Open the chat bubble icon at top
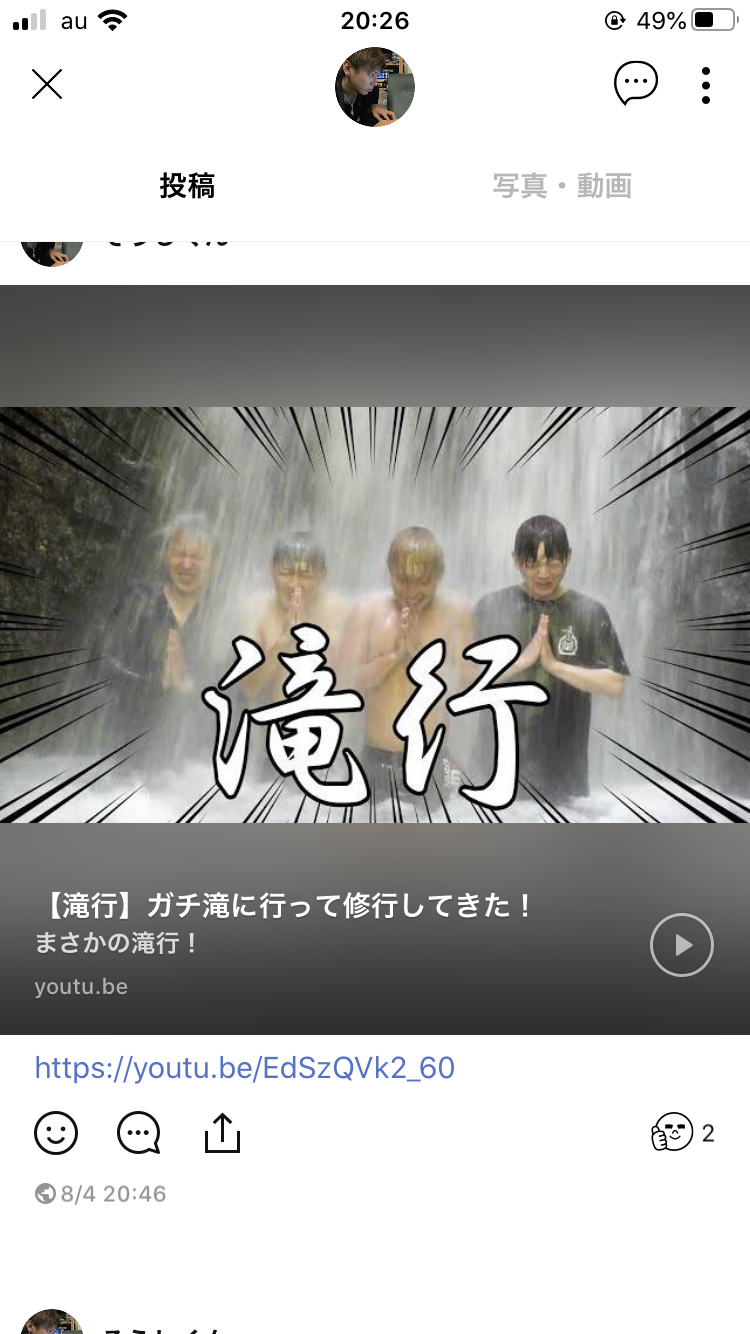This screenshot has height=1334, width=750. [x=636, y=84]
